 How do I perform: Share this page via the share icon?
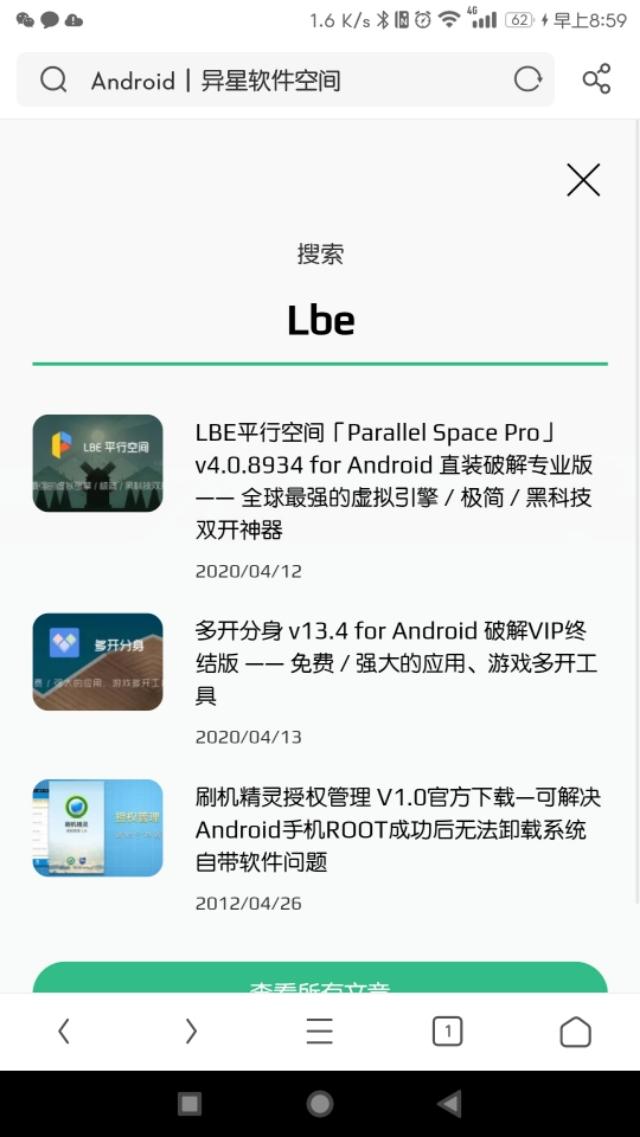click(597, 79)
